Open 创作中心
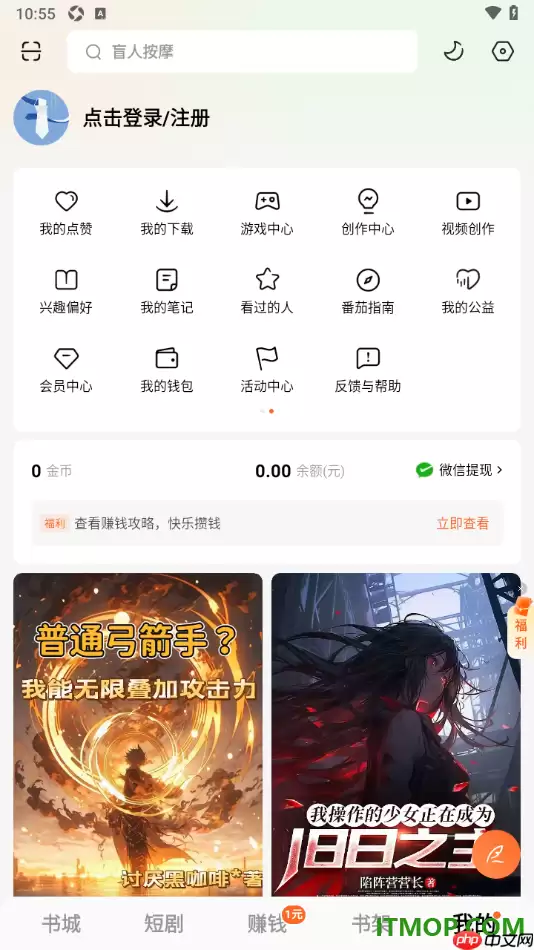This screenshot has height=950, width=534. point(368,212)
